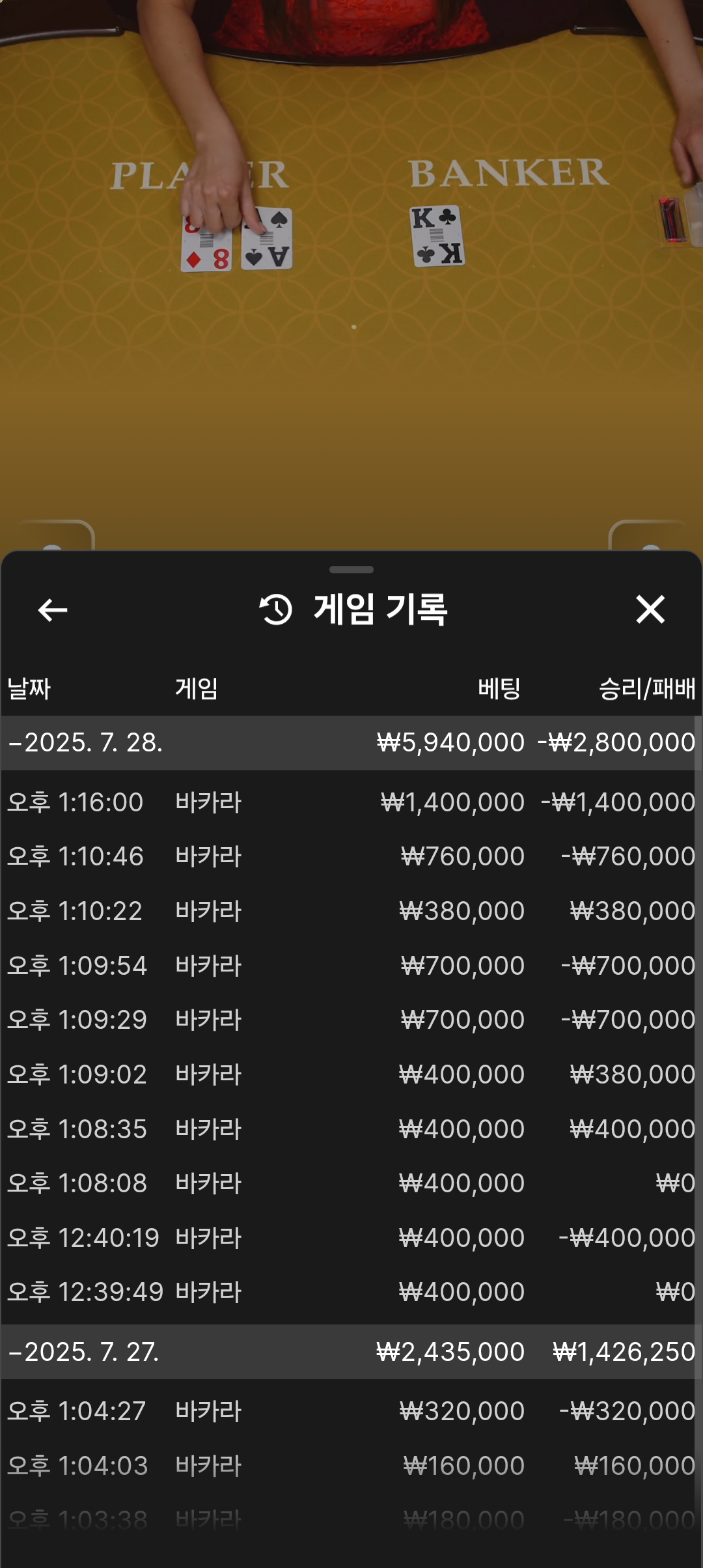
Task: Select the 오후 1:09:54 baccarat round
Action: click(x=351, y=966)
